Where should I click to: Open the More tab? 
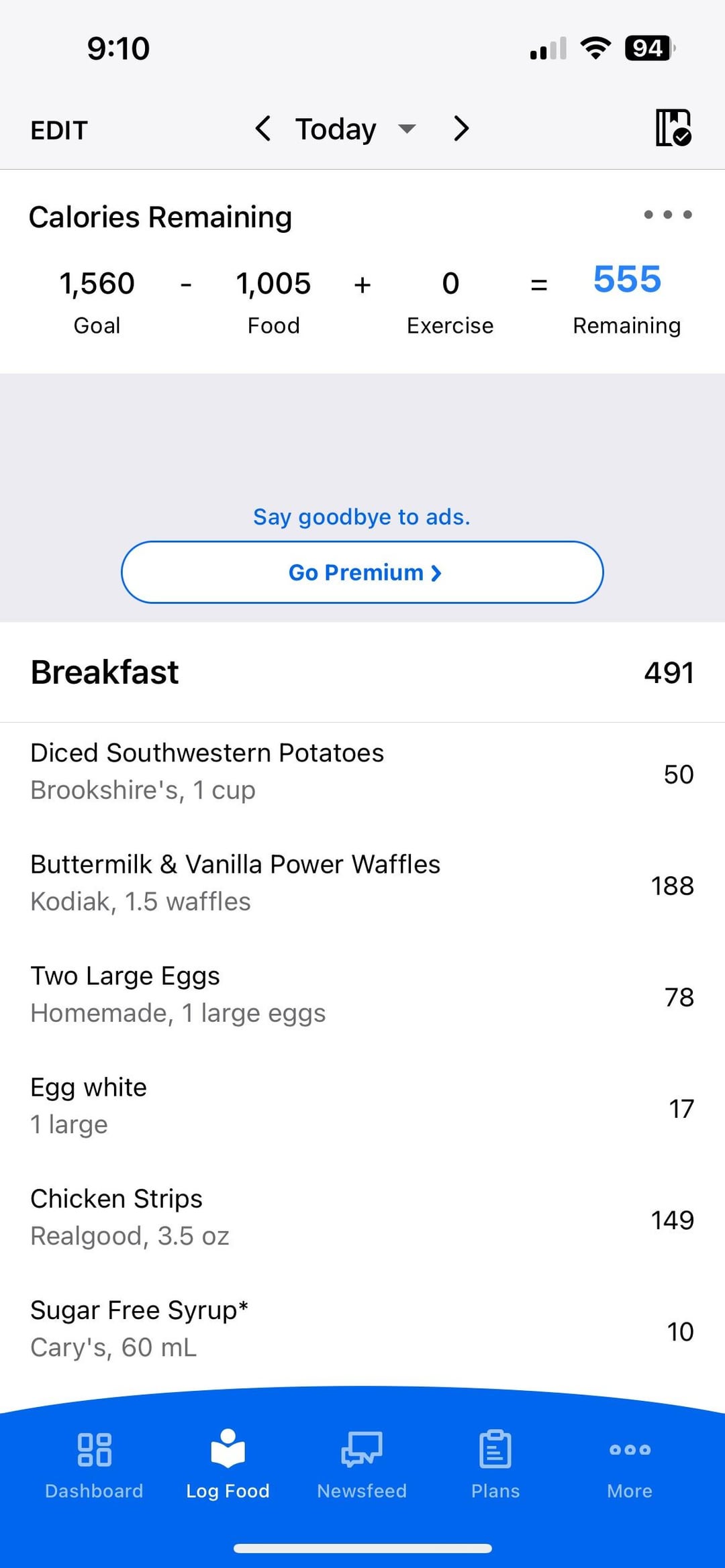(x=630, y=1465)
